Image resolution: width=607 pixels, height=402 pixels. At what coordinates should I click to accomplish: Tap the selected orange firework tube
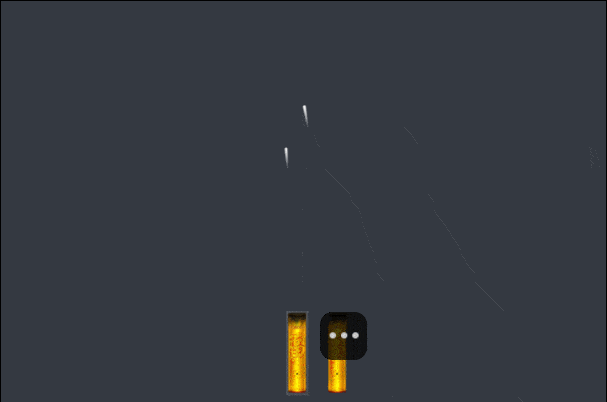[297, 353]
